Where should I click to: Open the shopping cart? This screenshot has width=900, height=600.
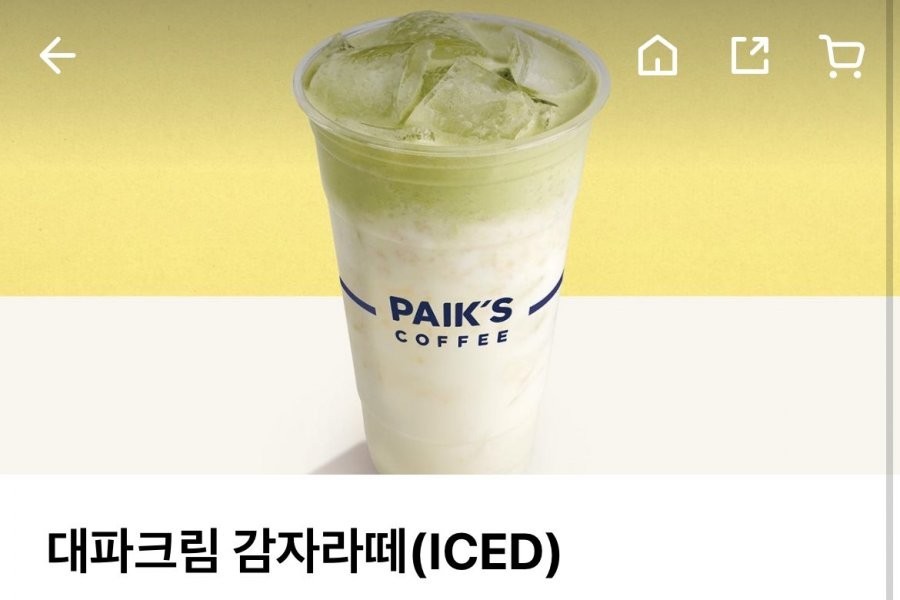841,56
